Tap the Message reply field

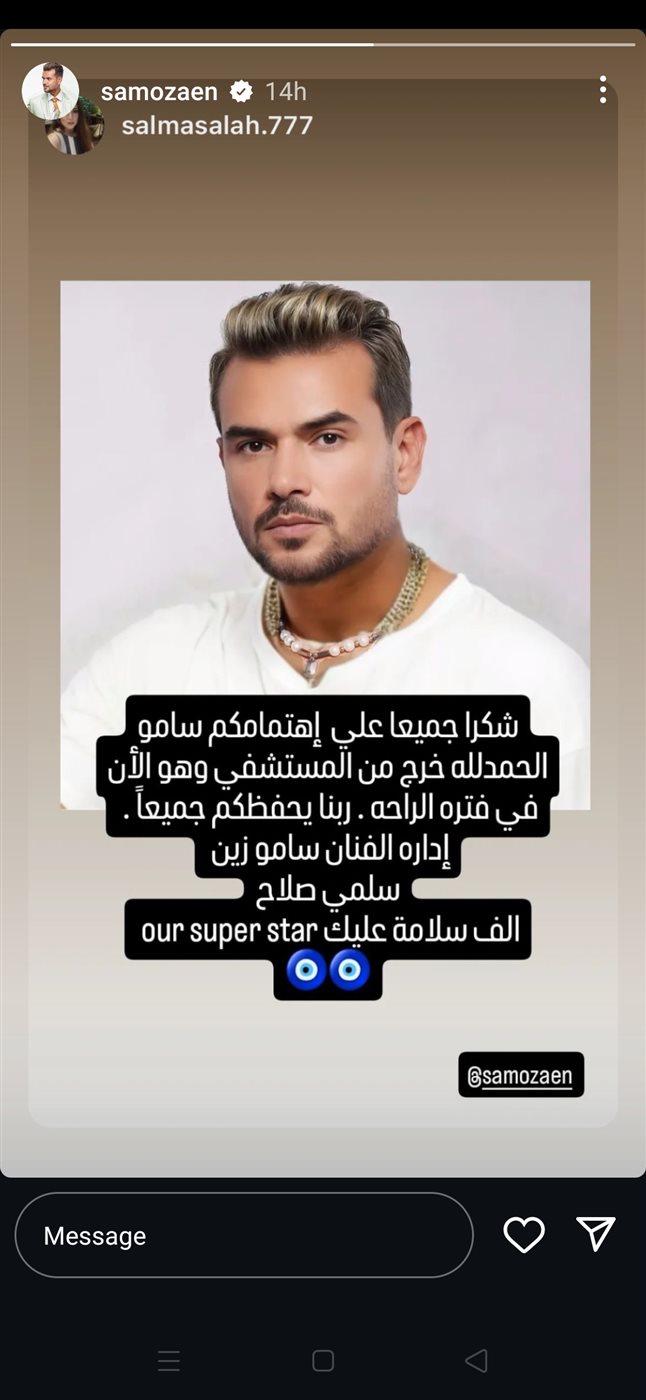(x=243, y=1235)
